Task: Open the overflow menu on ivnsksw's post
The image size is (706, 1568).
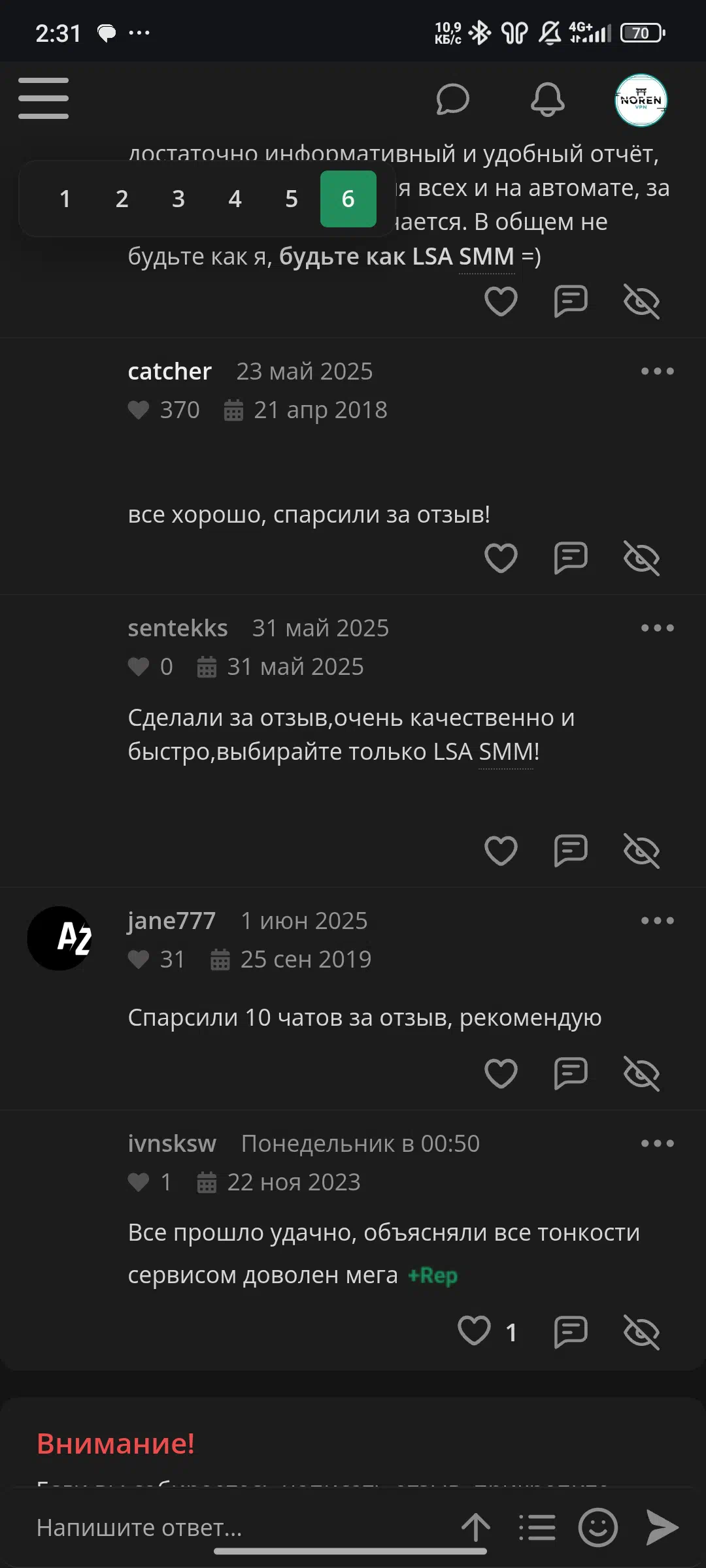Action: [658, 1143]
